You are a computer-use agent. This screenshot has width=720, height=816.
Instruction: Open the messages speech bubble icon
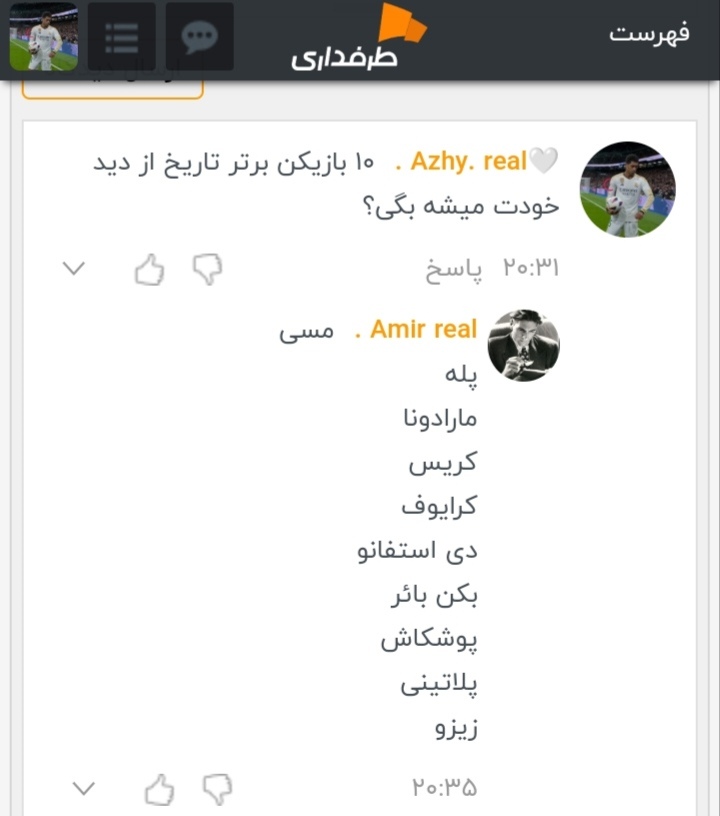coord(199,37)
